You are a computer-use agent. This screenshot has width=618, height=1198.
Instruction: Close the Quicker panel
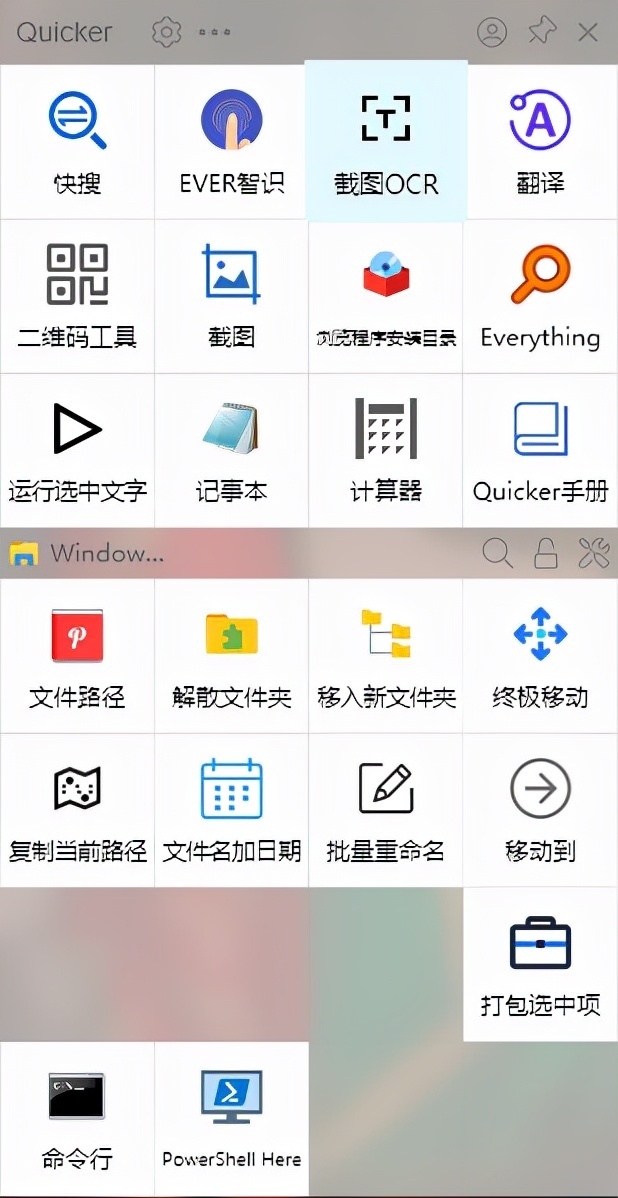pyautogui.click(x=588, y=32)
